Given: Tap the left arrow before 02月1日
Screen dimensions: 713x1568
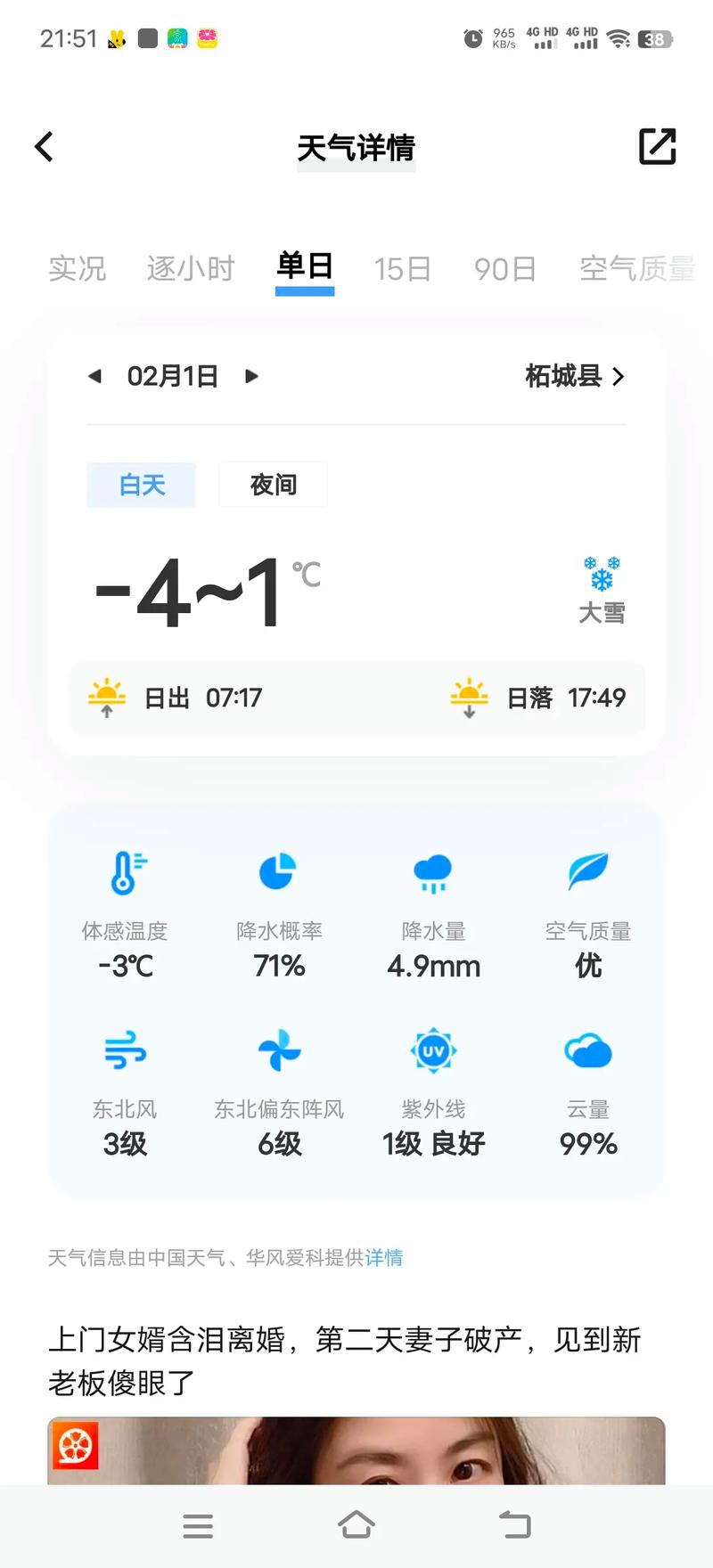Looking at the screenshot, I should click(x=95, y=377).
